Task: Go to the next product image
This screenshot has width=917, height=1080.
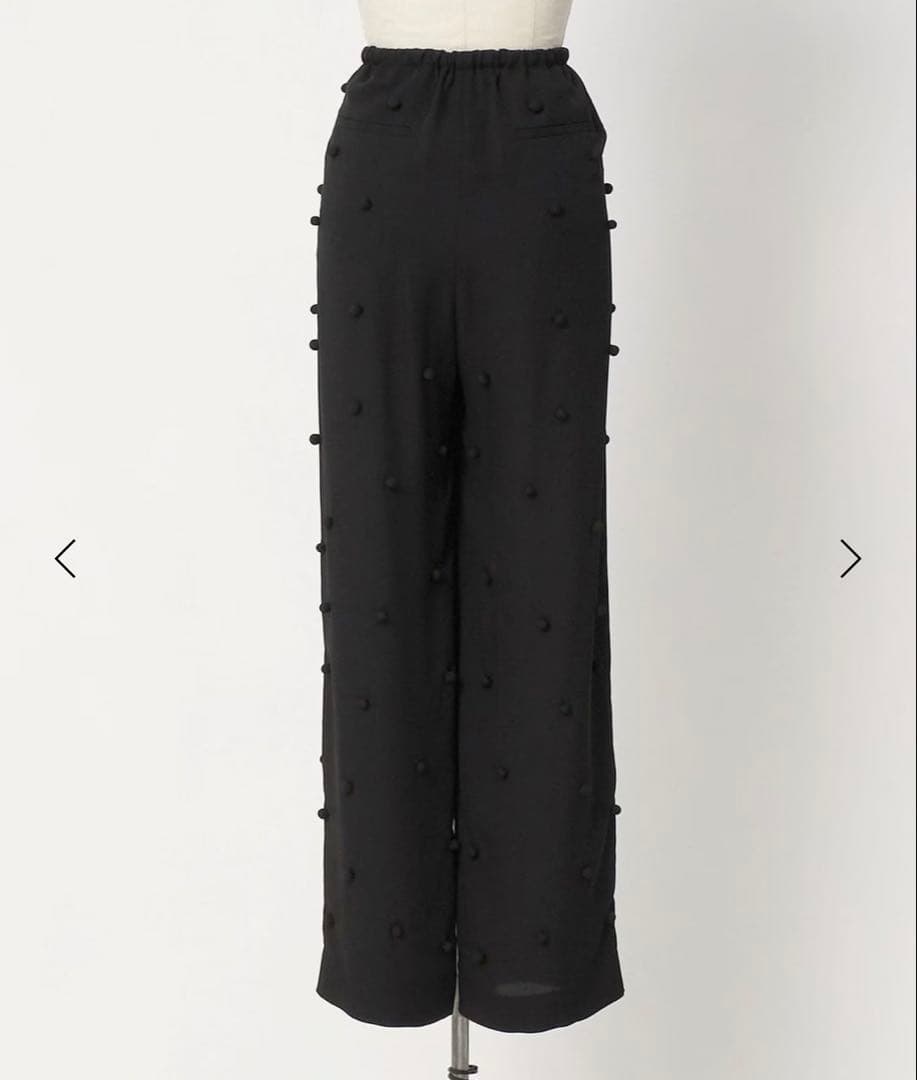Action: click(851, 558)
